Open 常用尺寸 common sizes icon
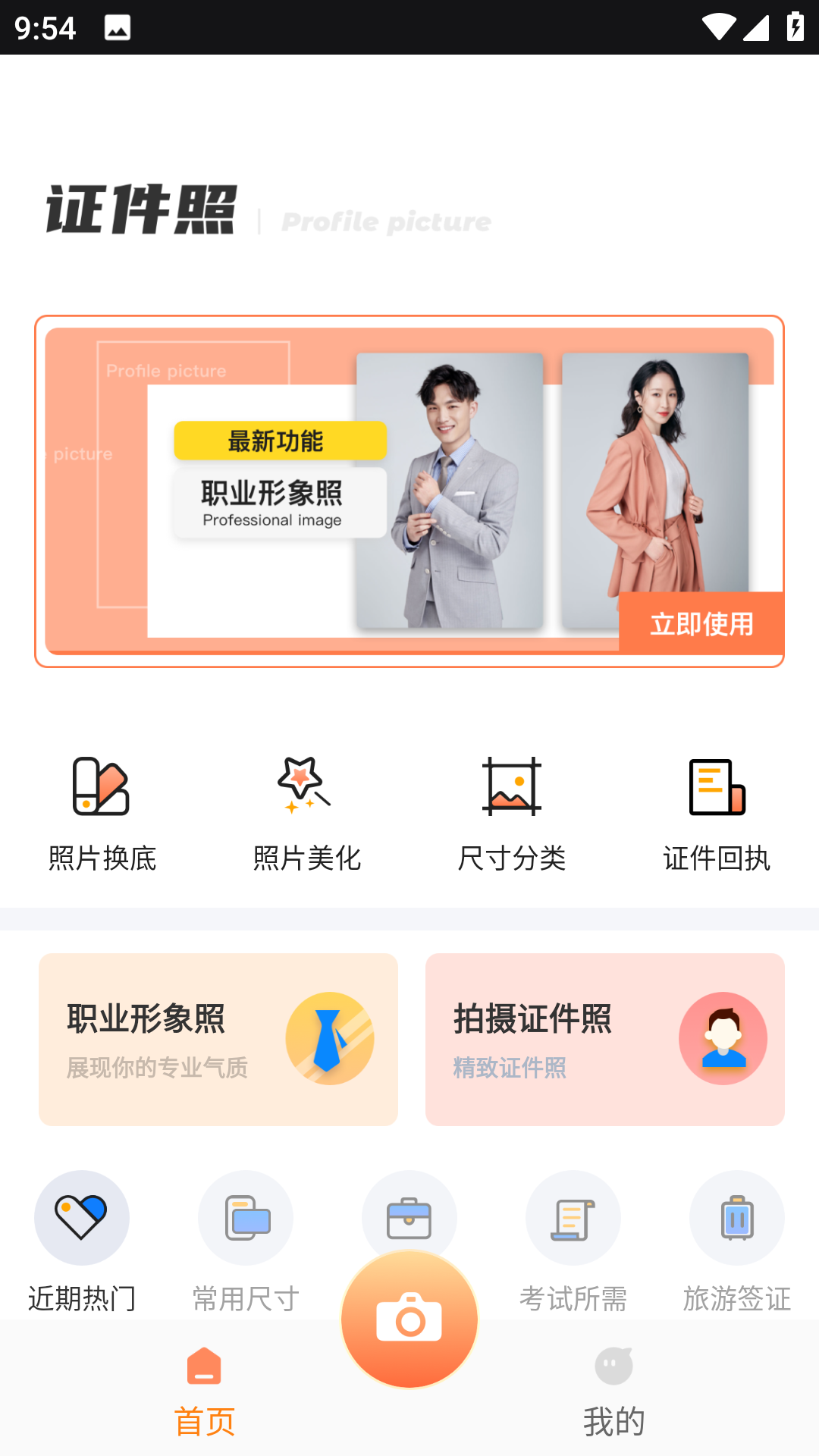The height and width of the screenshot is (1456, 819). 245,1218
